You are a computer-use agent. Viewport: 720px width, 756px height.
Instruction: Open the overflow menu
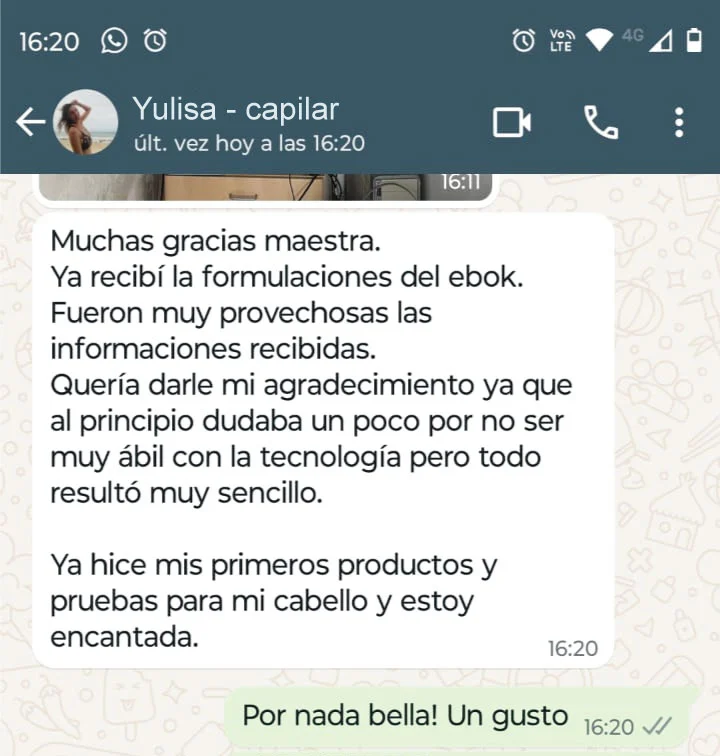pos(679,123)
